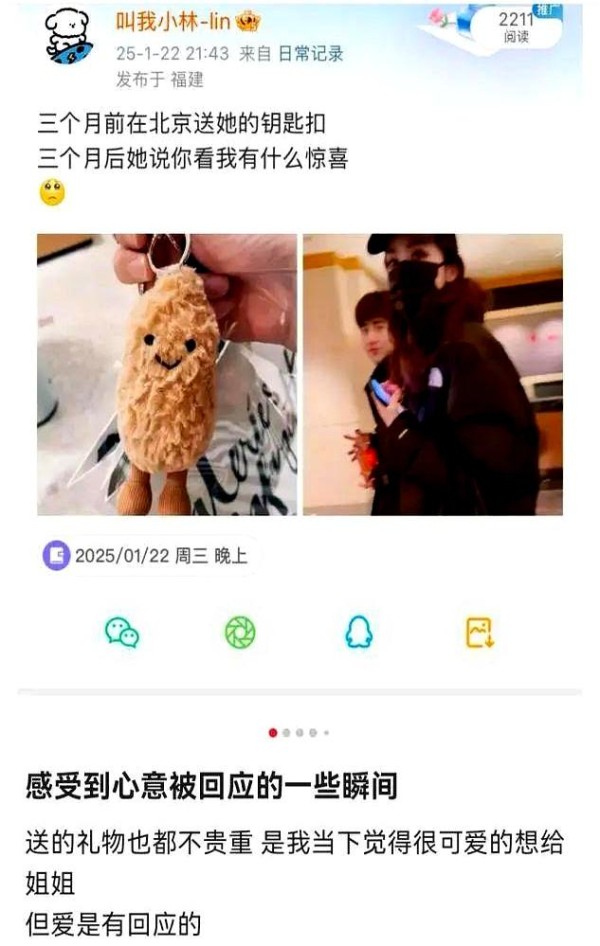This screenshot has width=600, height=946.
Task: Tap the image carousel page indicator dots
Action: 299,733
